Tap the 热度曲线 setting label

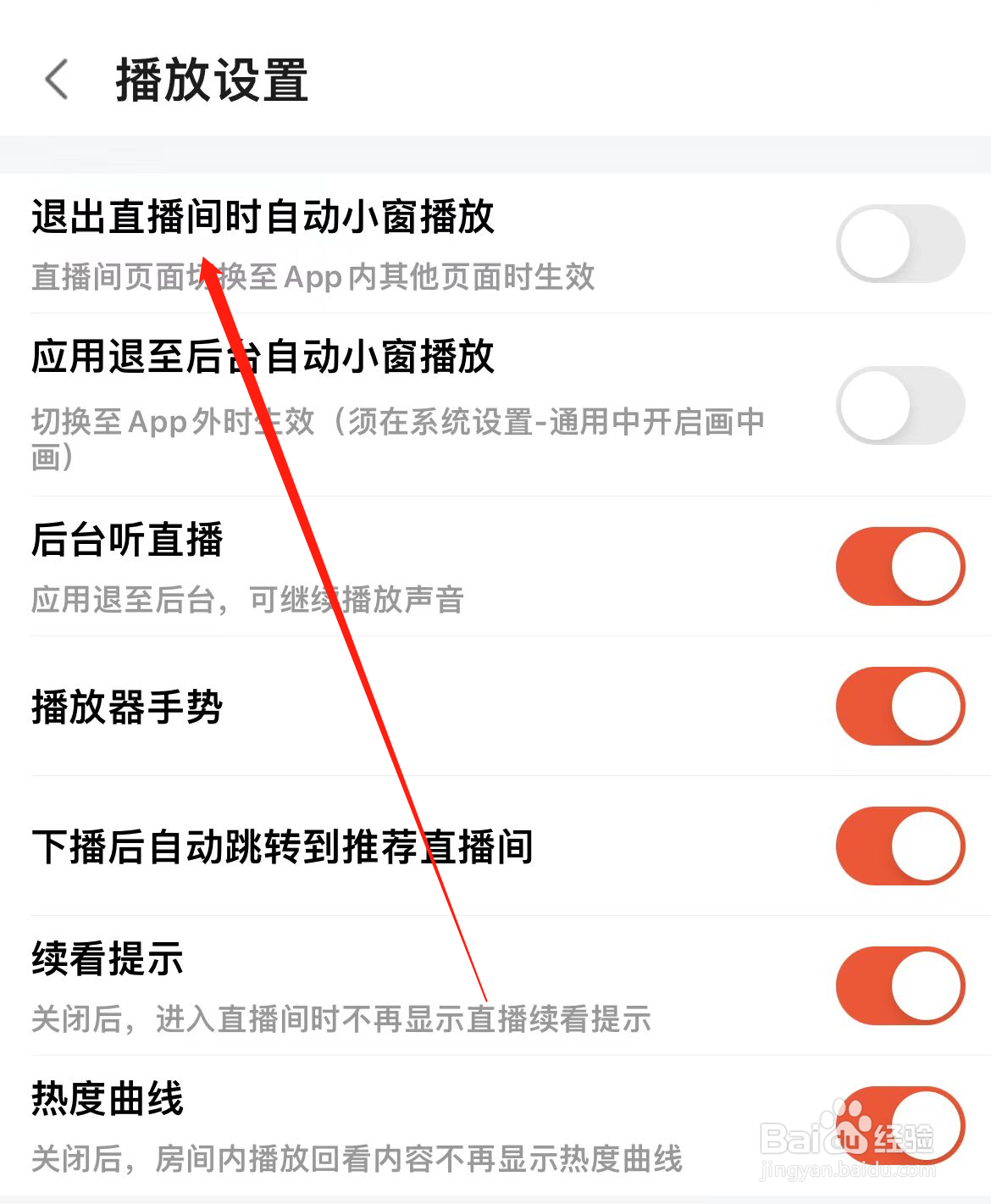click(108, 1099)
